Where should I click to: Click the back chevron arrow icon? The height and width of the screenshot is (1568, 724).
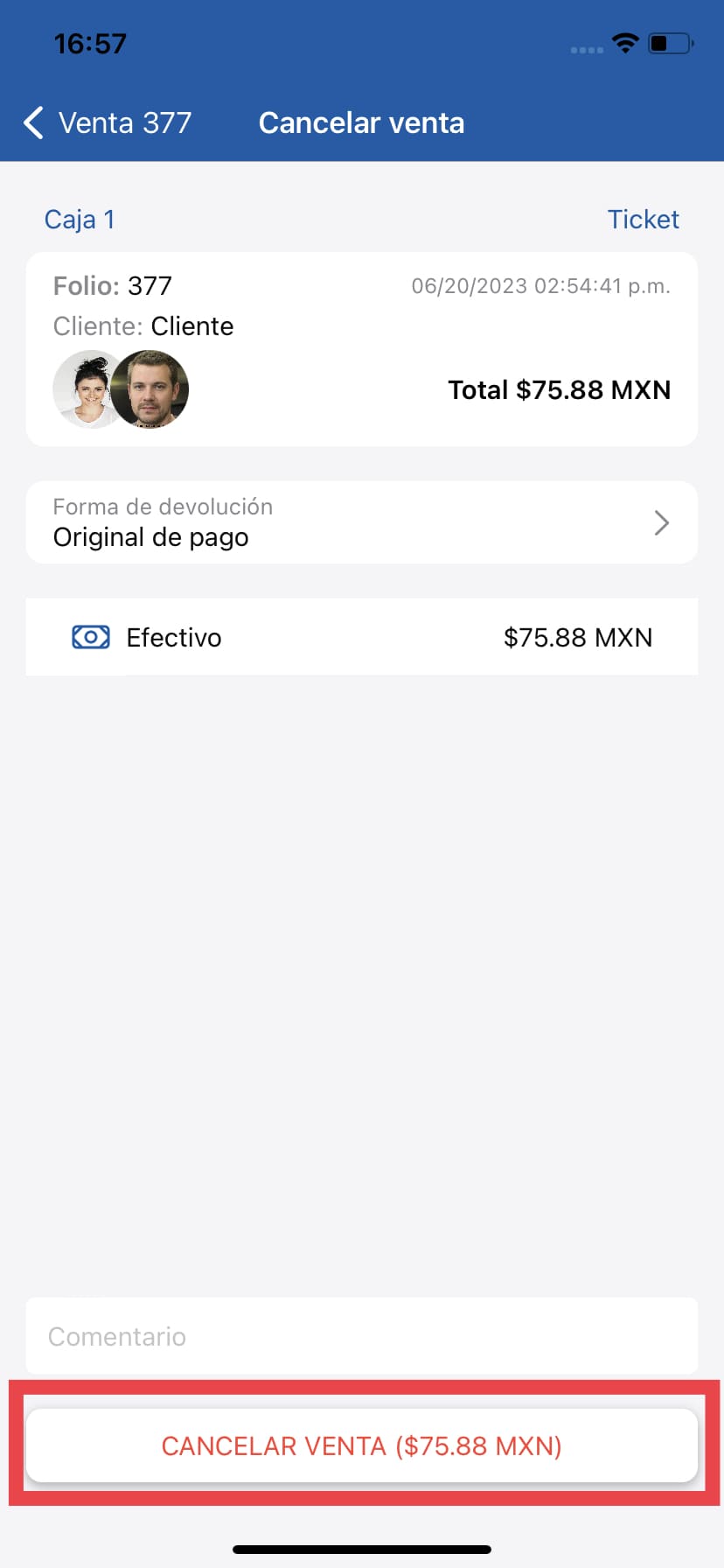tap(32, 122)
